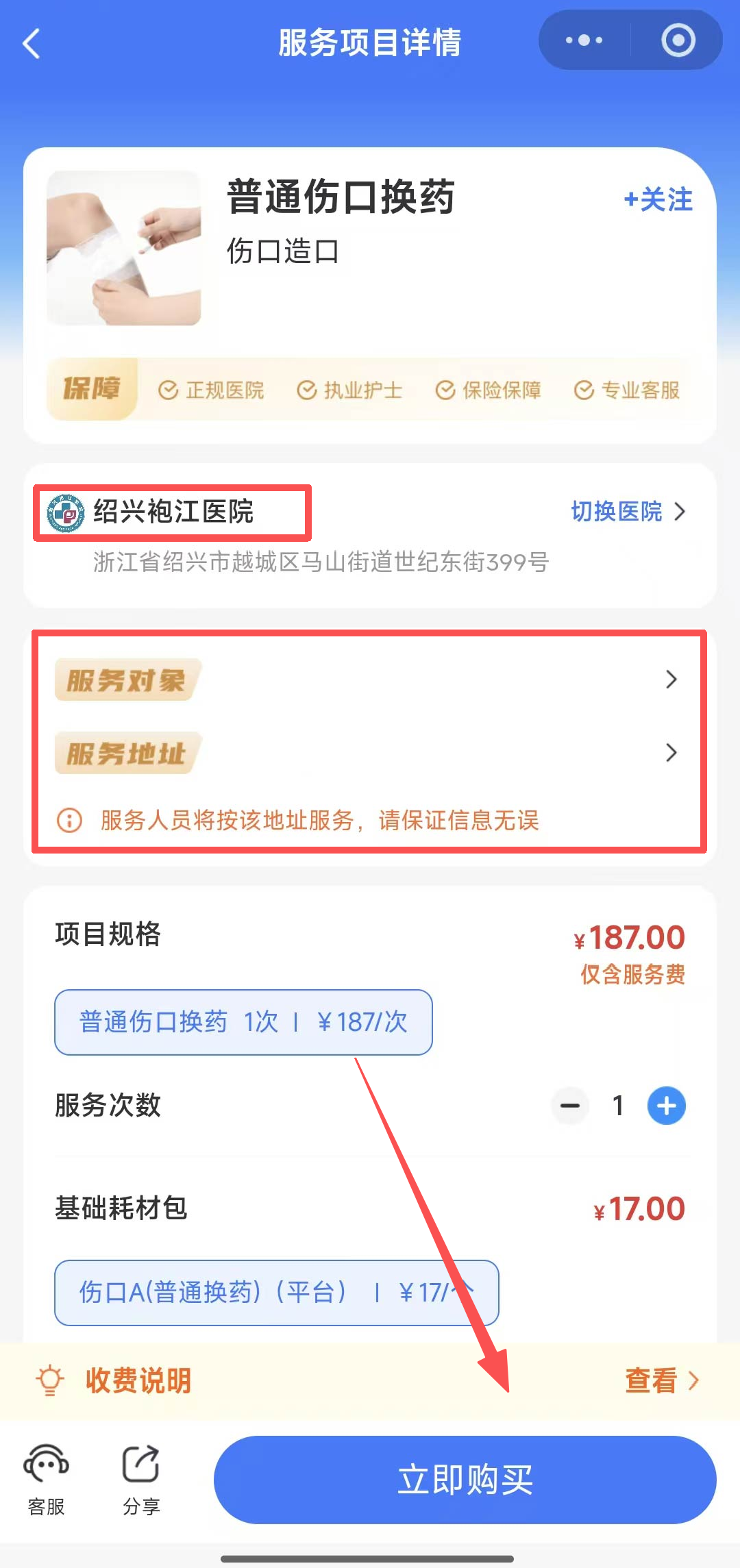740x1568 pixels.
Task: Open the mini program more options menu
Action: click(584, 40)
